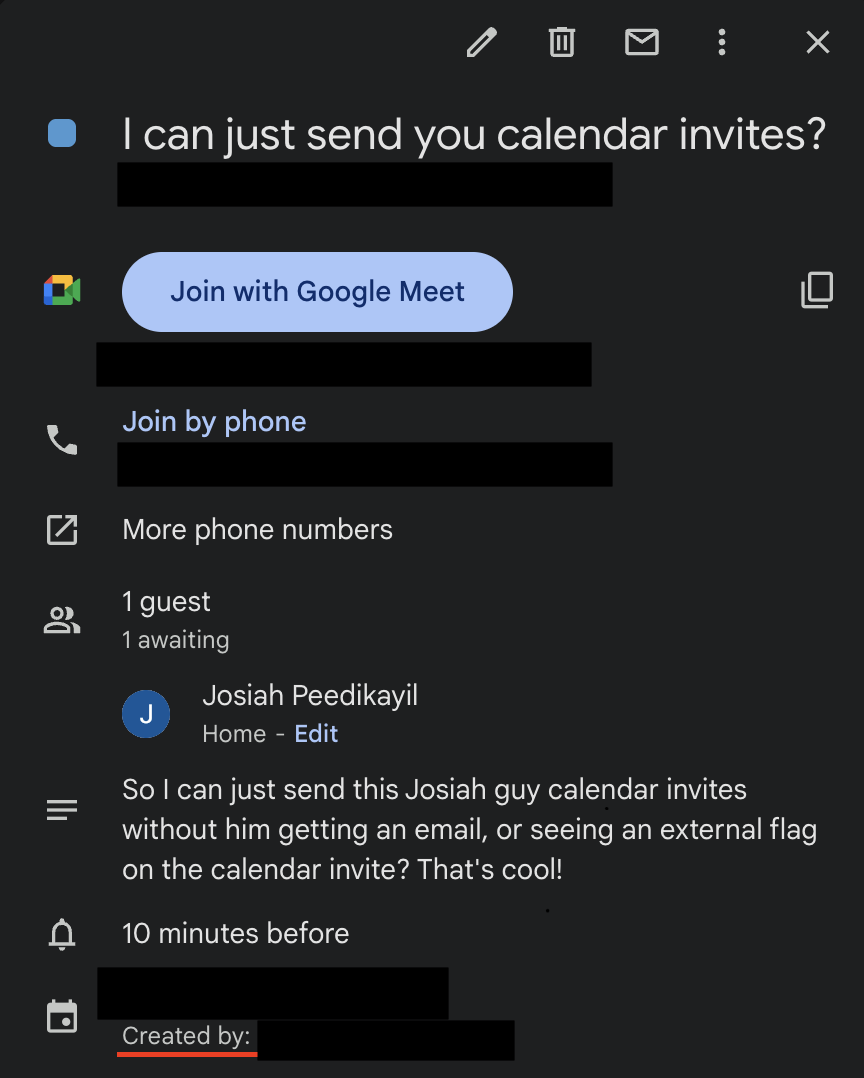Screen dimensions: 864x1078
Task: Open Josiah Peedikayil's guest entry
Action: 310,695
